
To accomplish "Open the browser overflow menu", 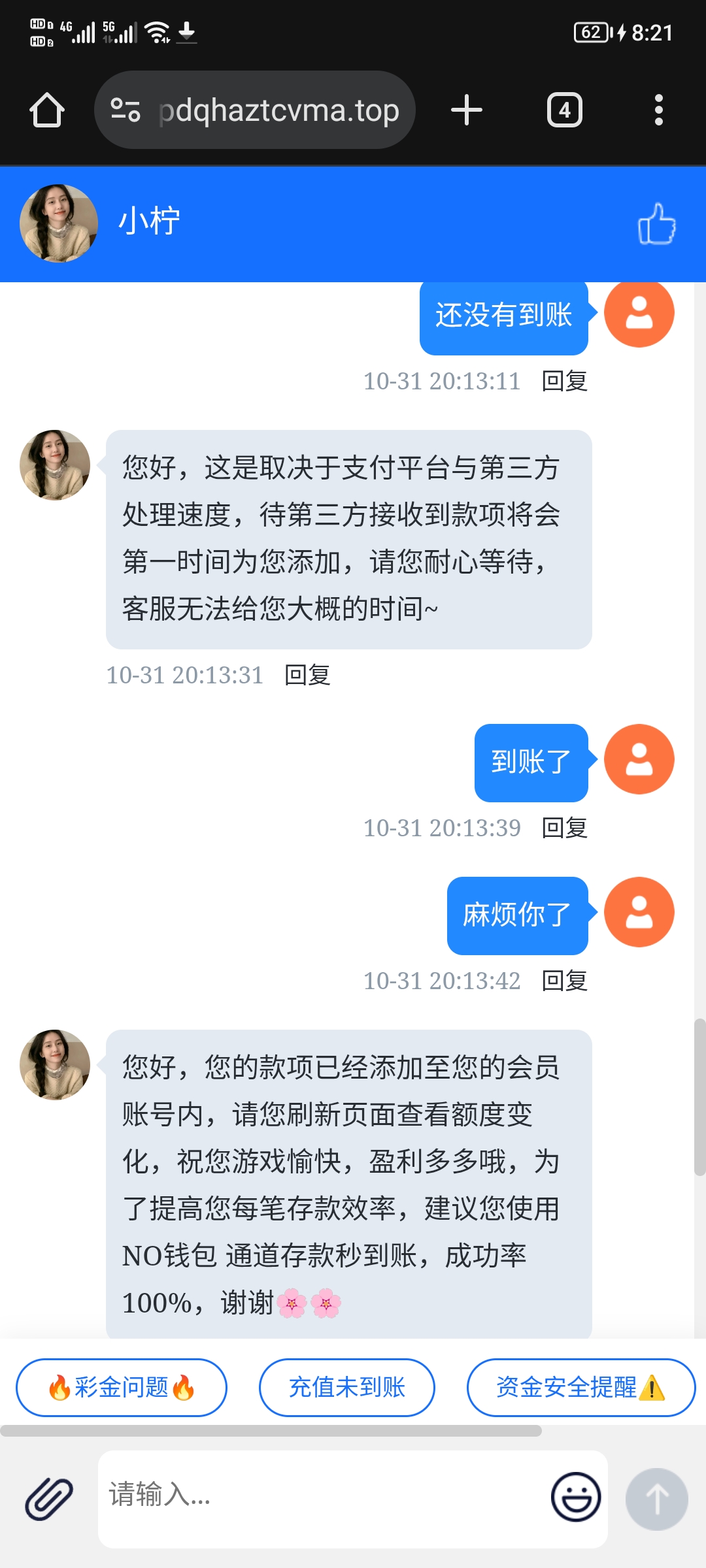I will [658, 110].
